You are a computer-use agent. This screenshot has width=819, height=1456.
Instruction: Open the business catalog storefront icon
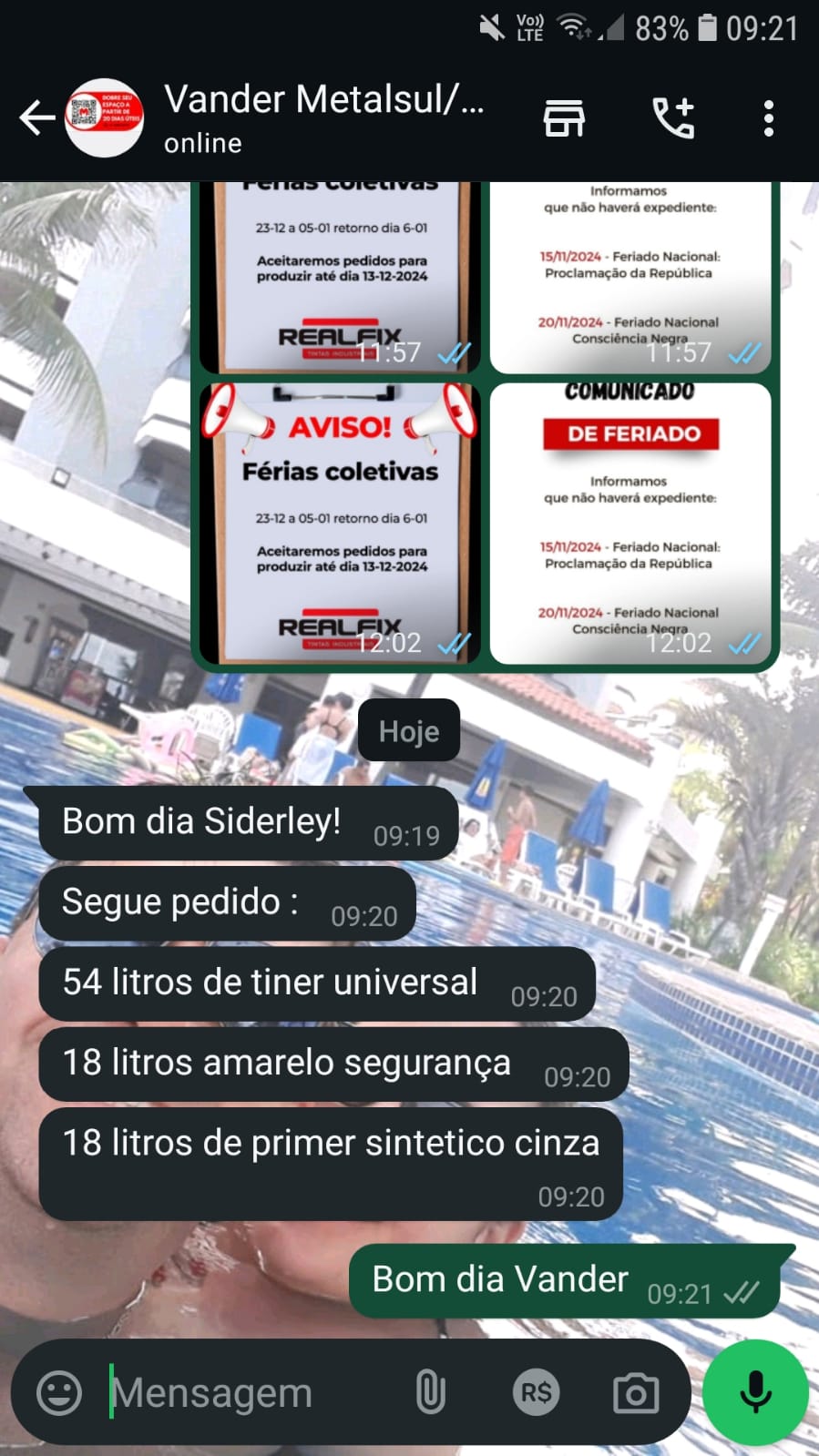(x=564, y=118)
